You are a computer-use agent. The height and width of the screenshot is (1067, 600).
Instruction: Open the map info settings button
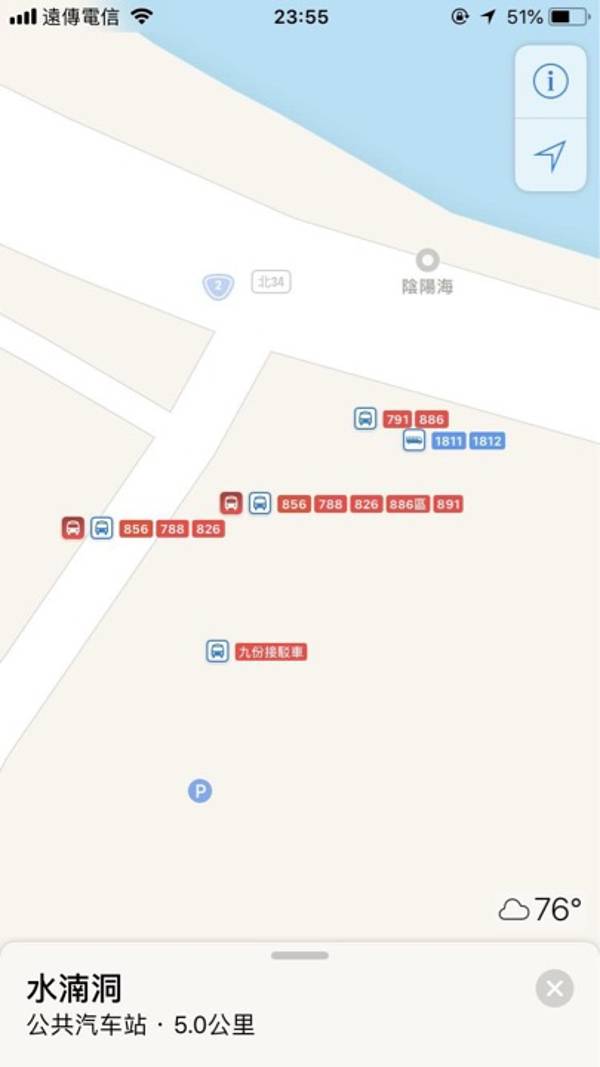click(x=550, y=81)
